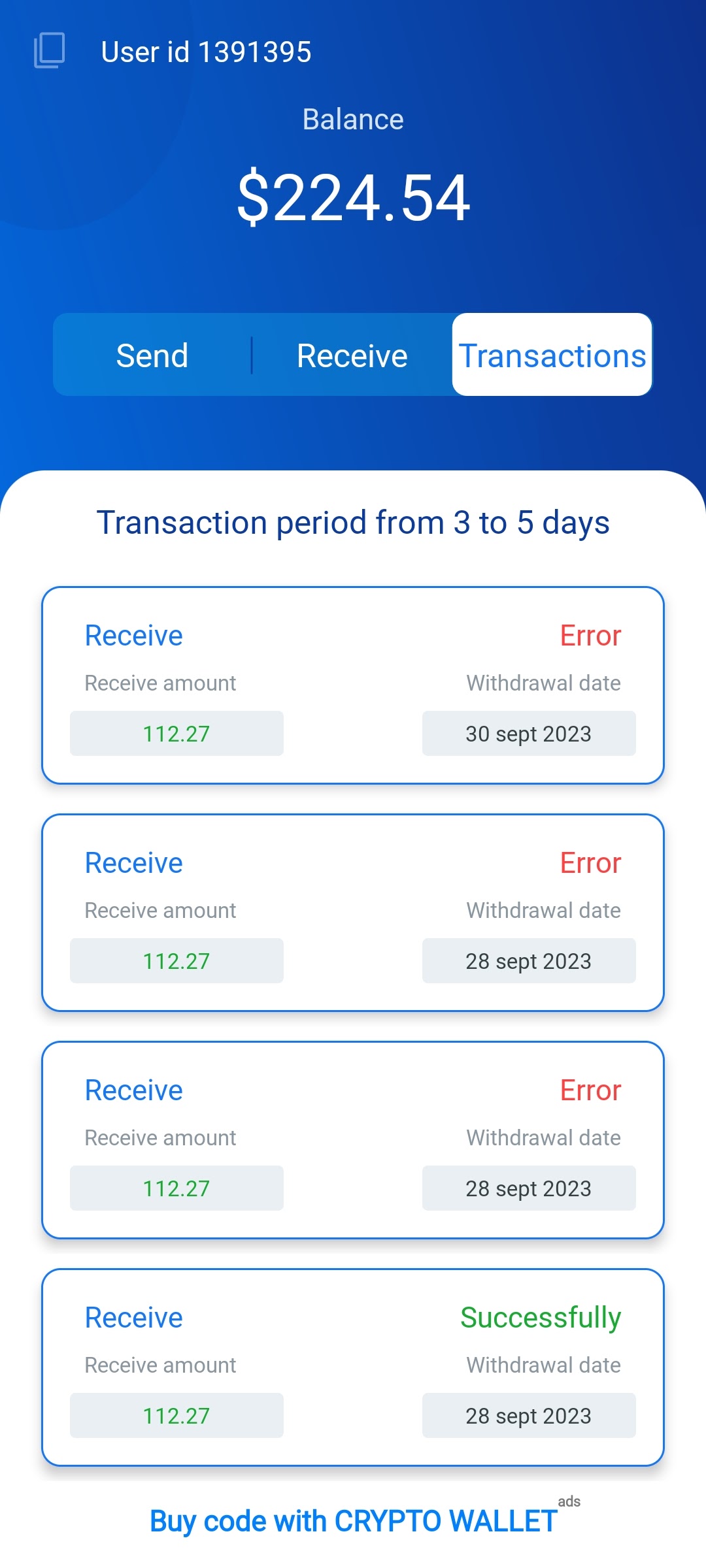Click the 112.27 amount in the first card
The width and height of the screenshot is (706, 1568).
click(x=176, y=734)
